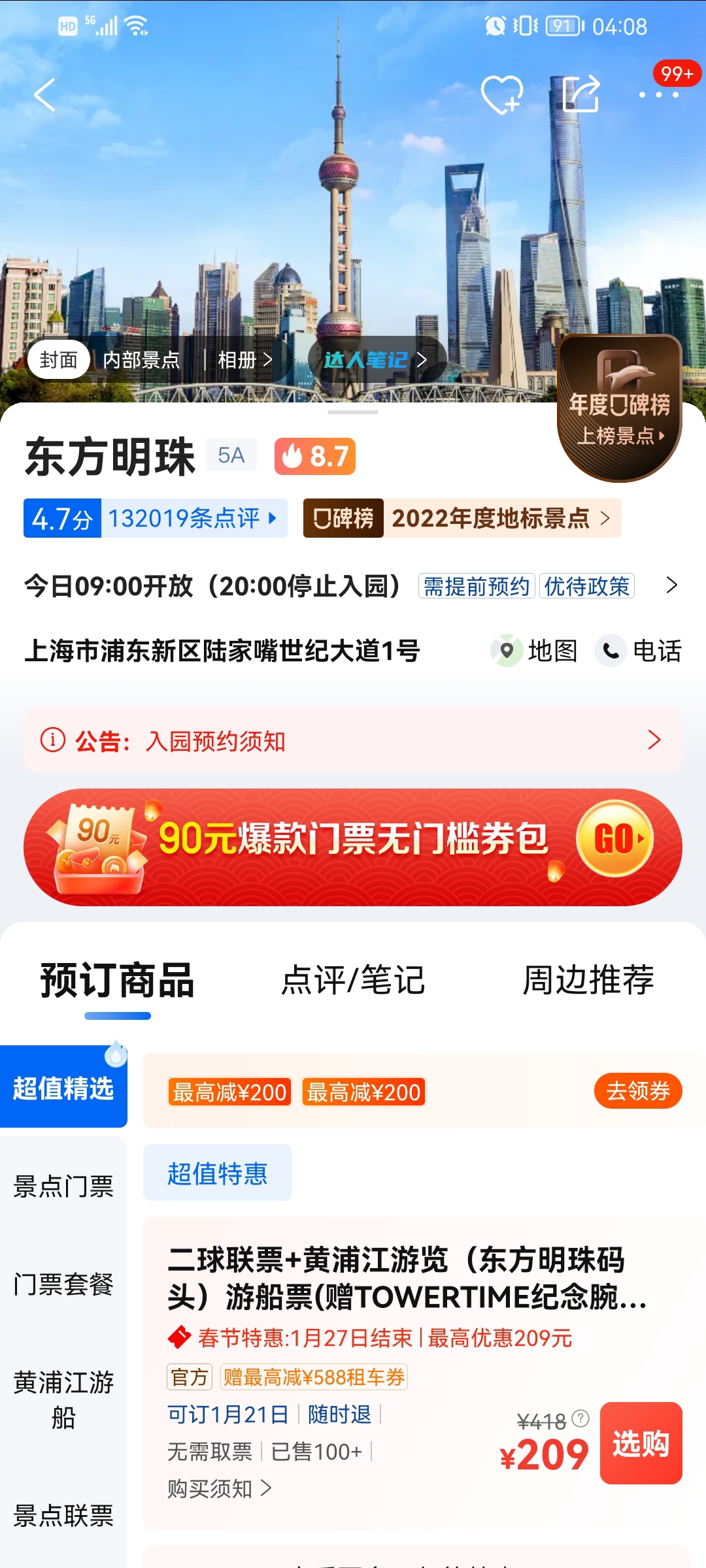The height and width of the screenshot is (1568, 706).
Task: View 达人笔记 notes
Action: pos(375,360)
